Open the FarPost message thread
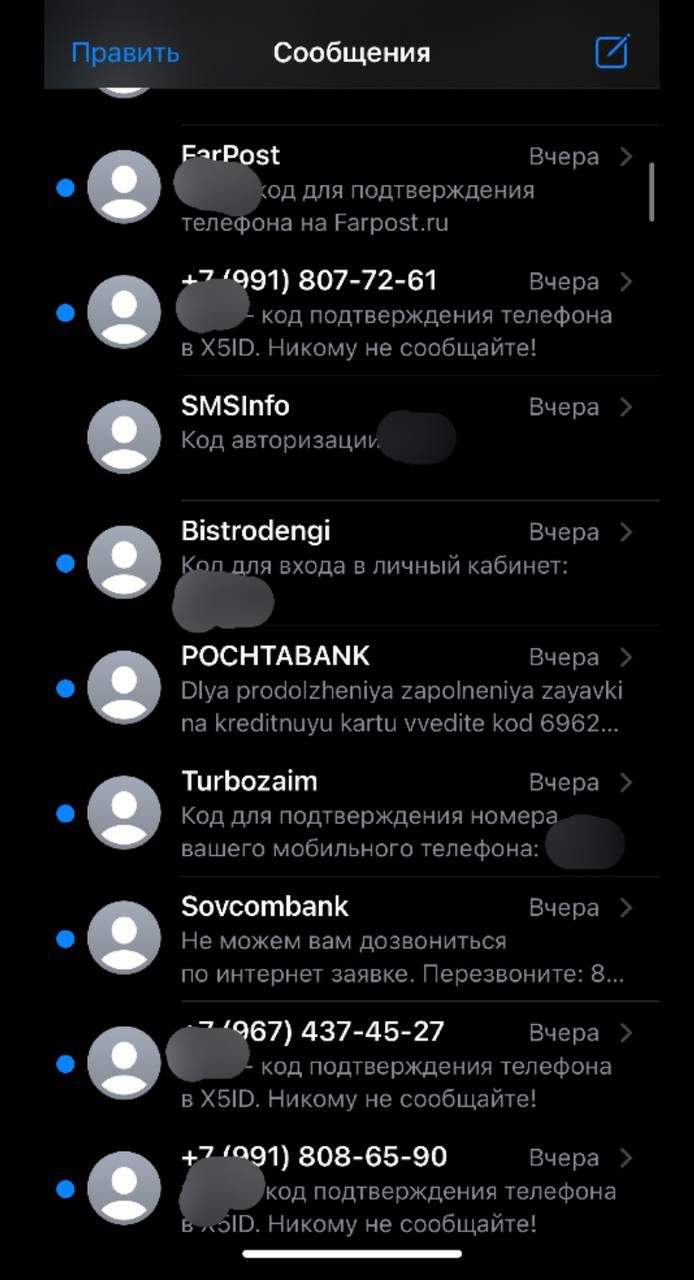Image resolution: width=694 pixels, height=1280 pixels. click(x=400, y=188)
